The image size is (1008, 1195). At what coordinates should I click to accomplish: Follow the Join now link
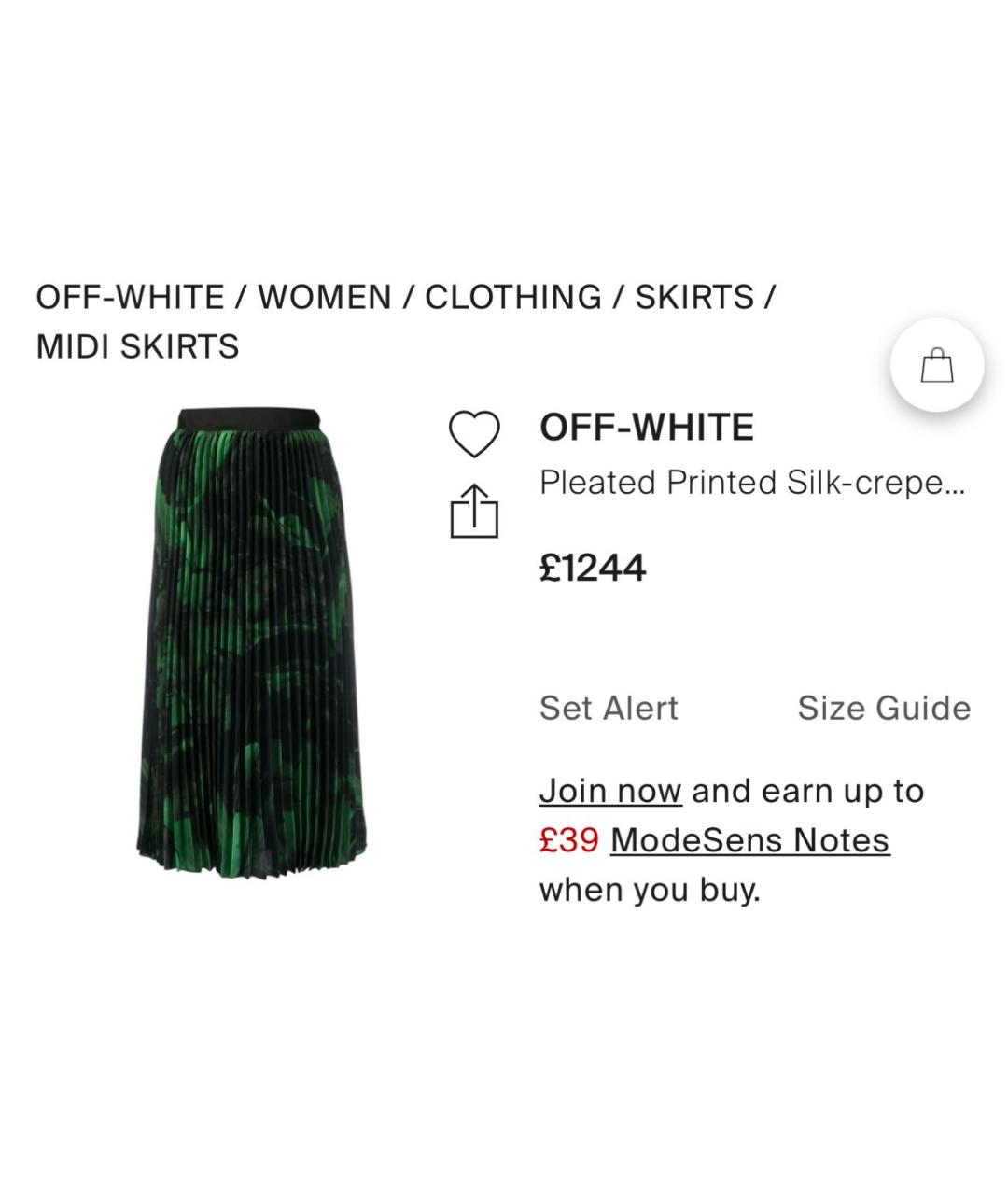tap(610, 791)
